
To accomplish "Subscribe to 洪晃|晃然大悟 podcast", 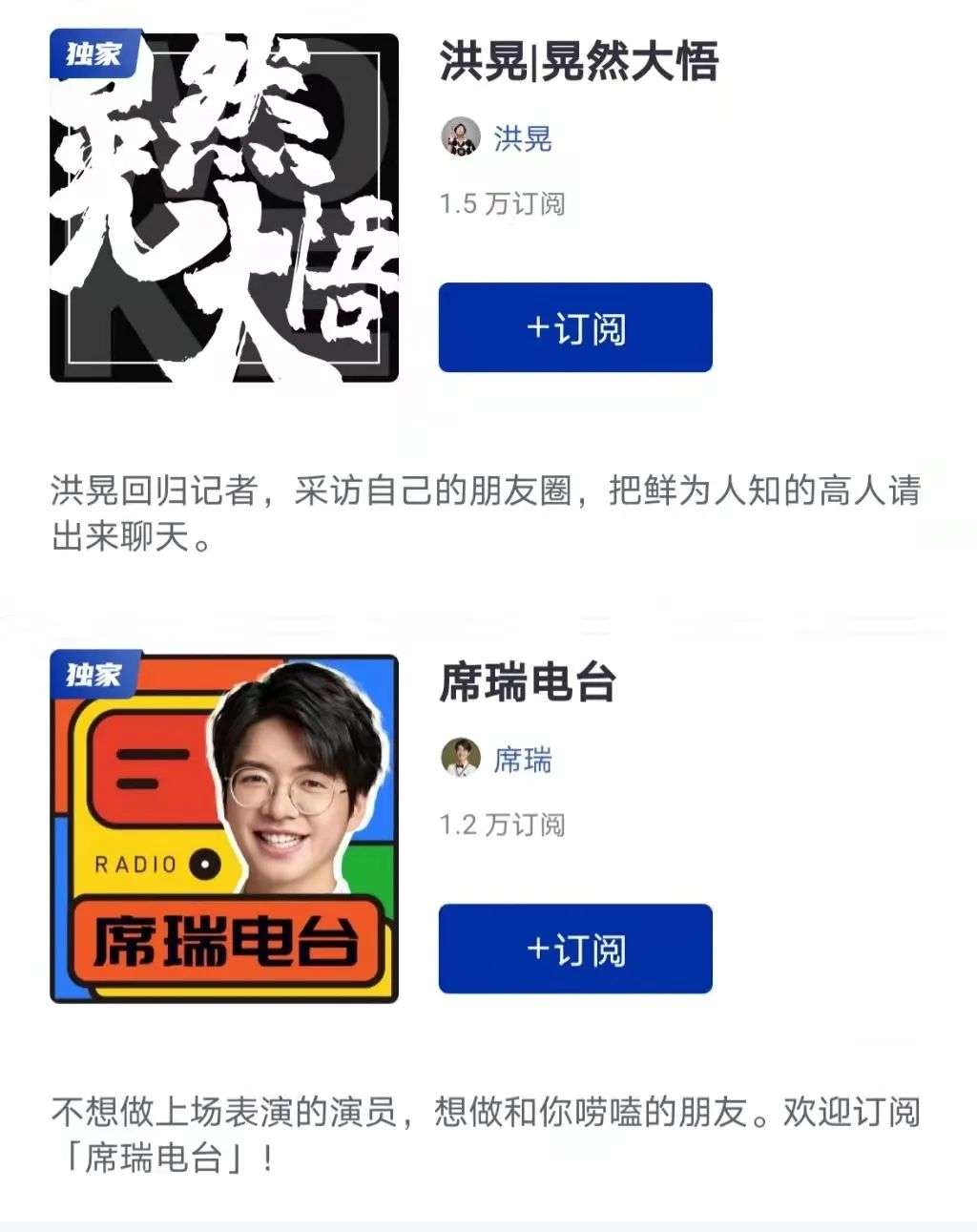I will coord(575,327).
